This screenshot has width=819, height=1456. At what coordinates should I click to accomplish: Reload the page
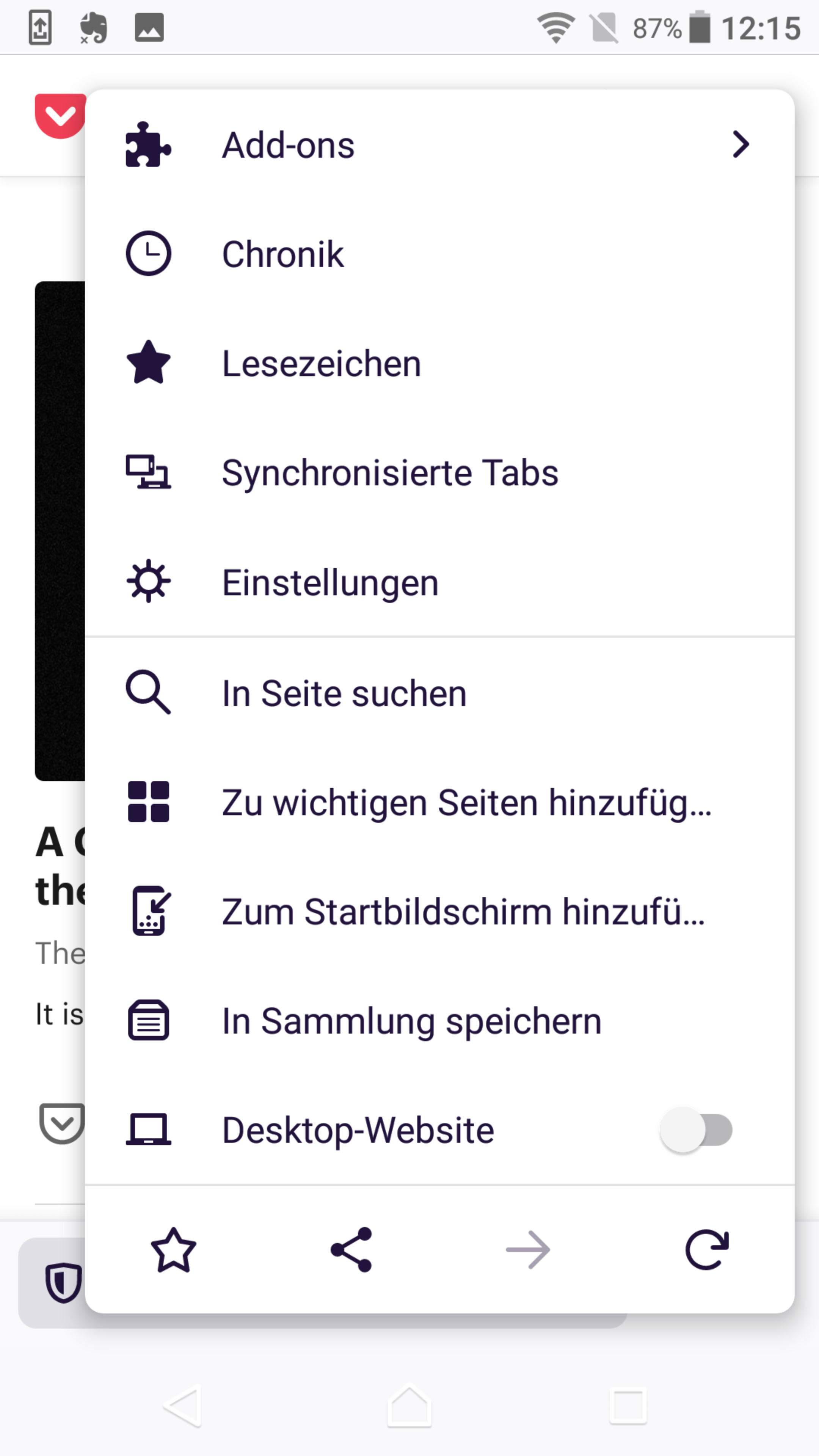click(x=706, y=1250)
